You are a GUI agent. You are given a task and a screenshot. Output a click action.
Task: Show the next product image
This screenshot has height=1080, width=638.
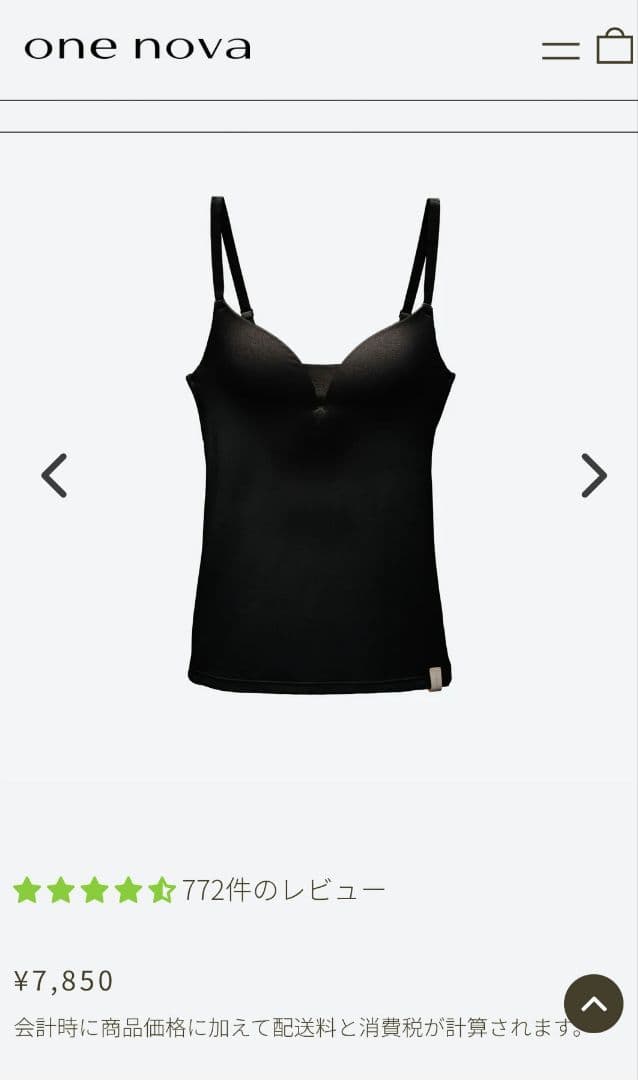click(x=594, y=476)
